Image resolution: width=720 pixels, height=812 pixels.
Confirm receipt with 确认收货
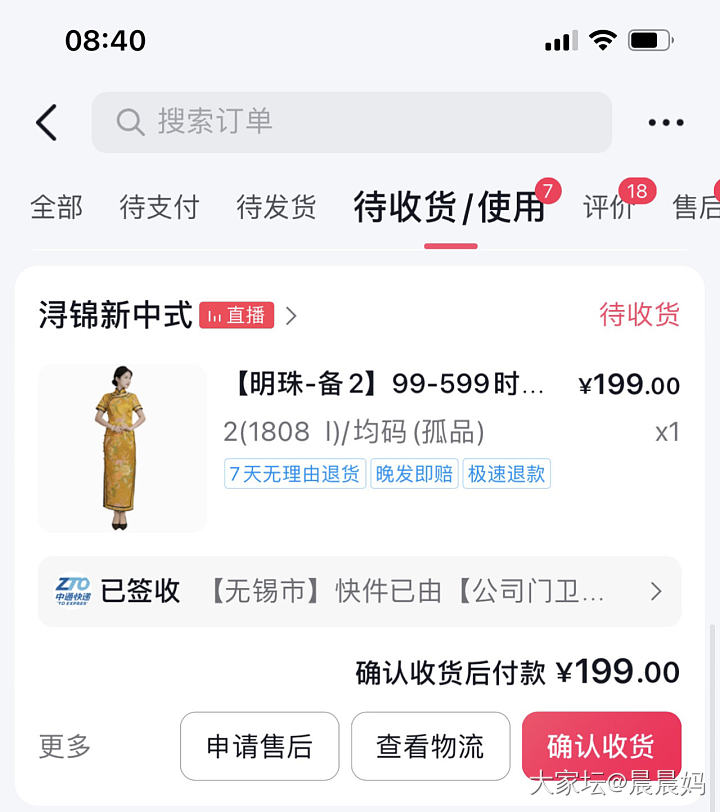tap(600, 746)
